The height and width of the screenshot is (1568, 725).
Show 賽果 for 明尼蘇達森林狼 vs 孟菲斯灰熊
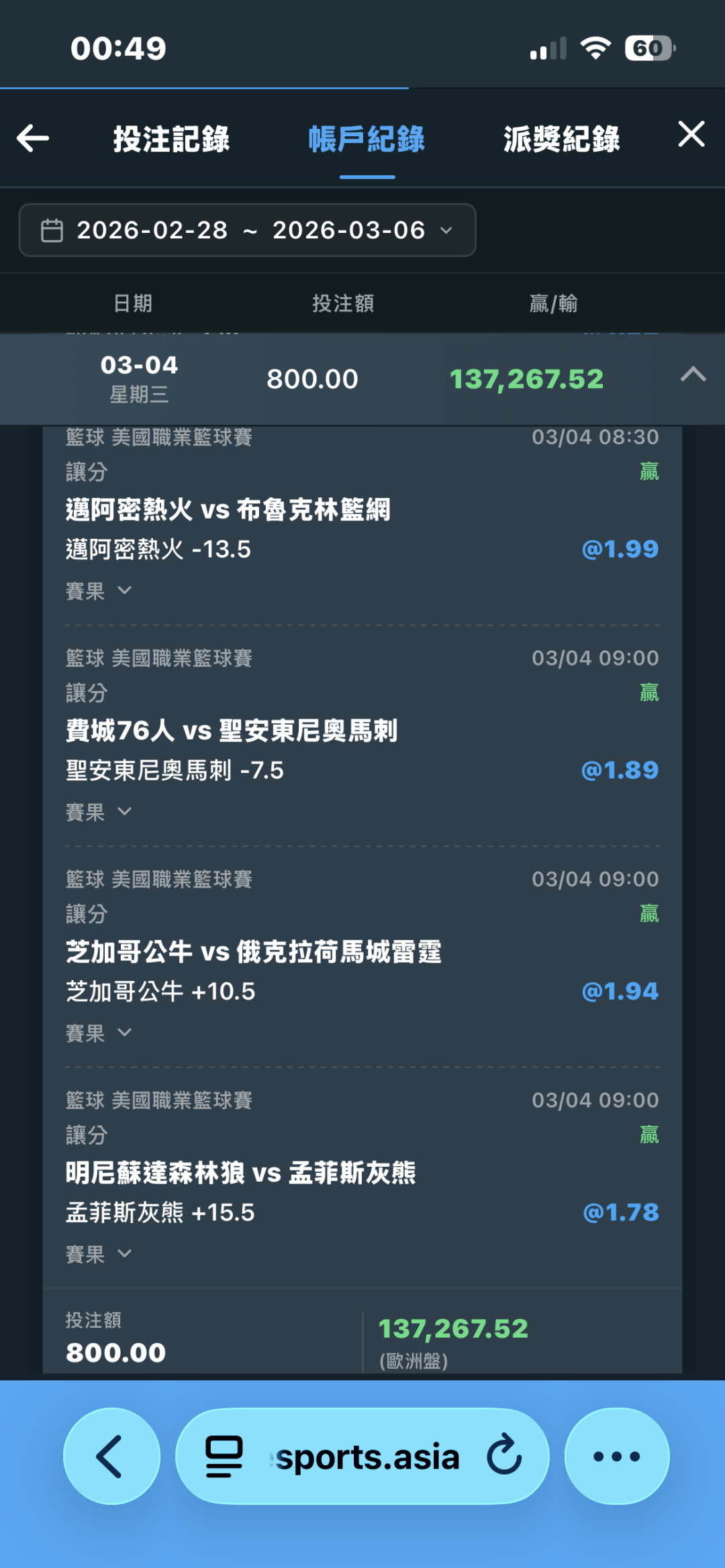(x=99, y=1253)
